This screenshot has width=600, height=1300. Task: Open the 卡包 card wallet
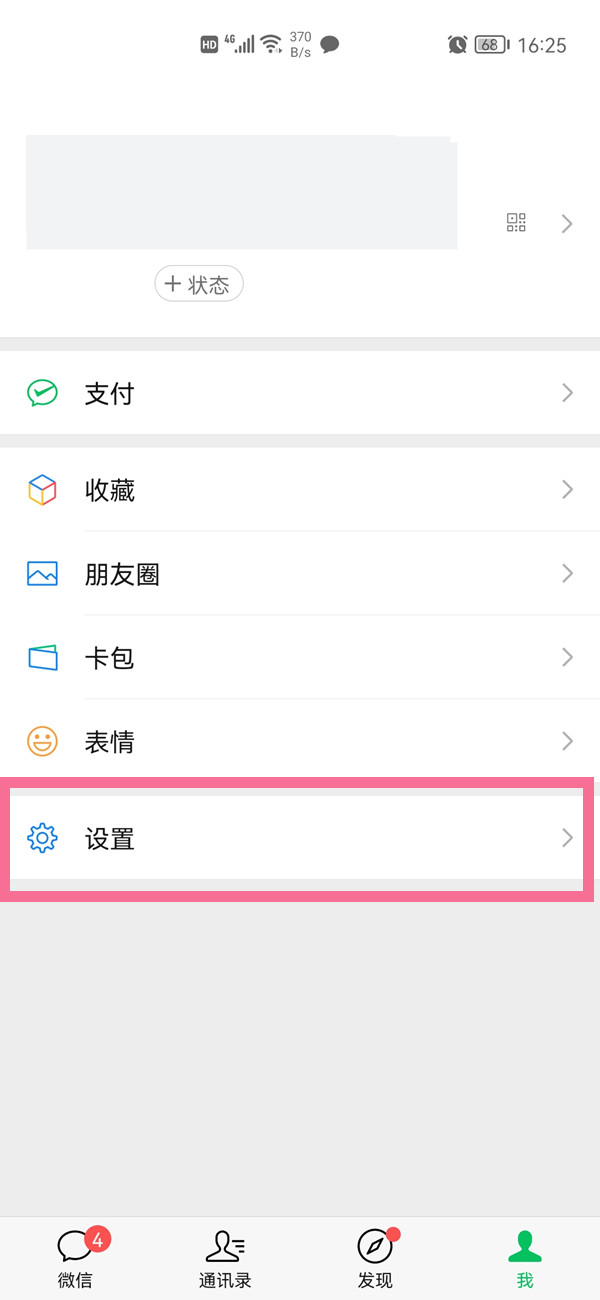click(x=300, y=658)
